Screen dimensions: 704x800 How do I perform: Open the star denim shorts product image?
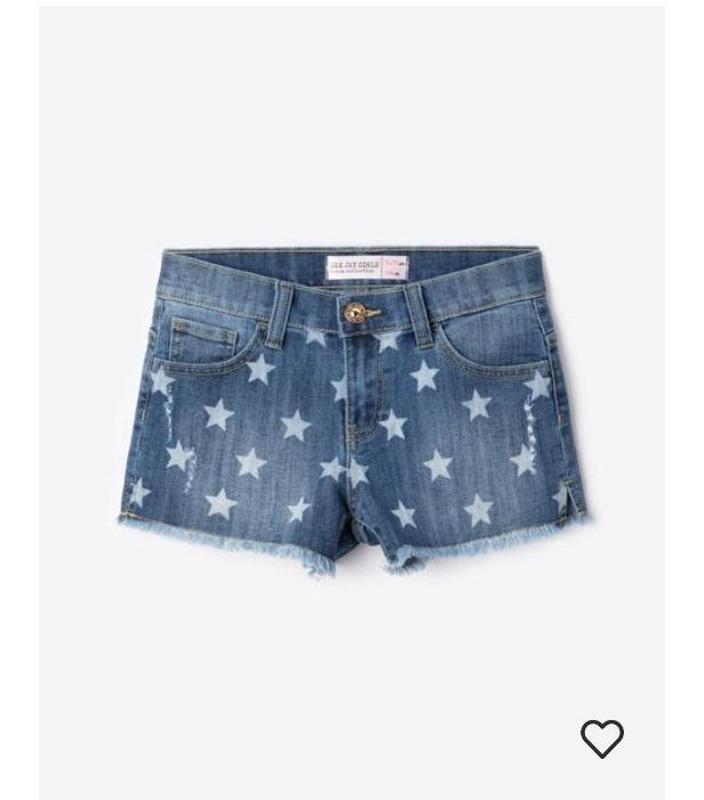(x=352, y=410)
